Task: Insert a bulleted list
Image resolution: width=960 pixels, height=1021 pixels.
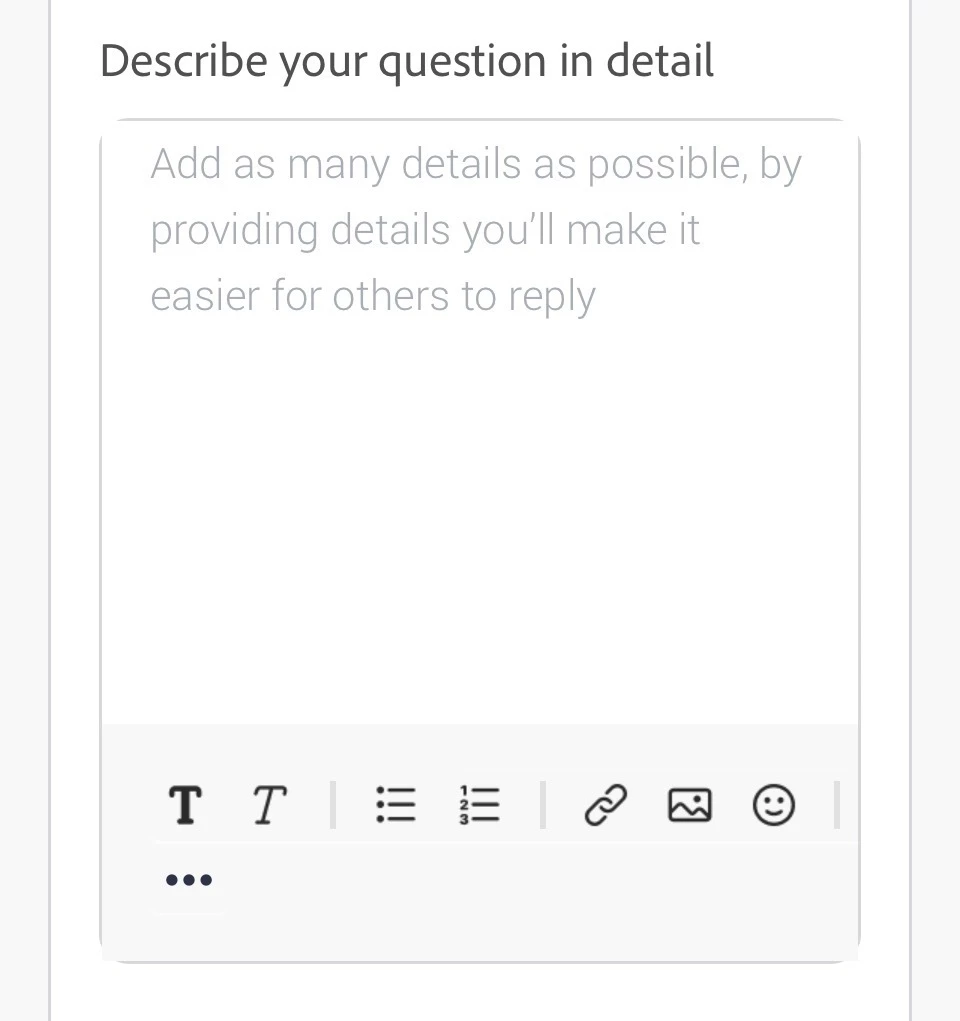Action: point(396,805)
